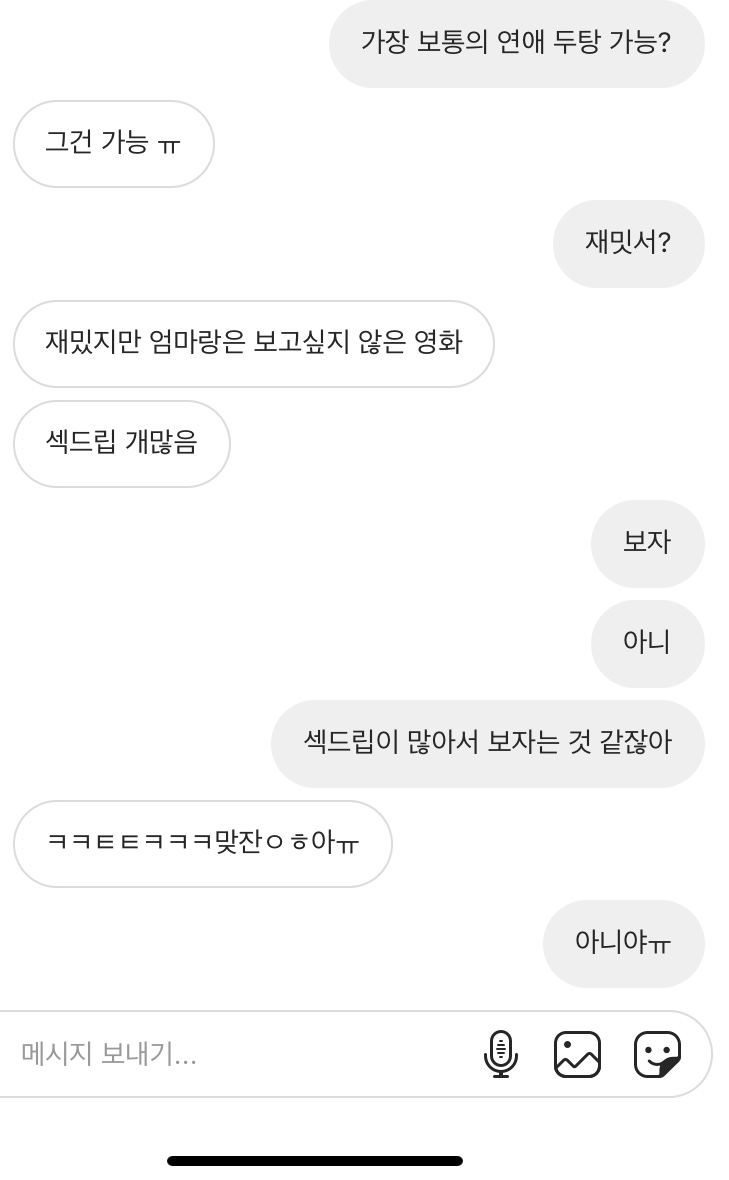Tap the '보자' message bubble

tap(647, 543)
